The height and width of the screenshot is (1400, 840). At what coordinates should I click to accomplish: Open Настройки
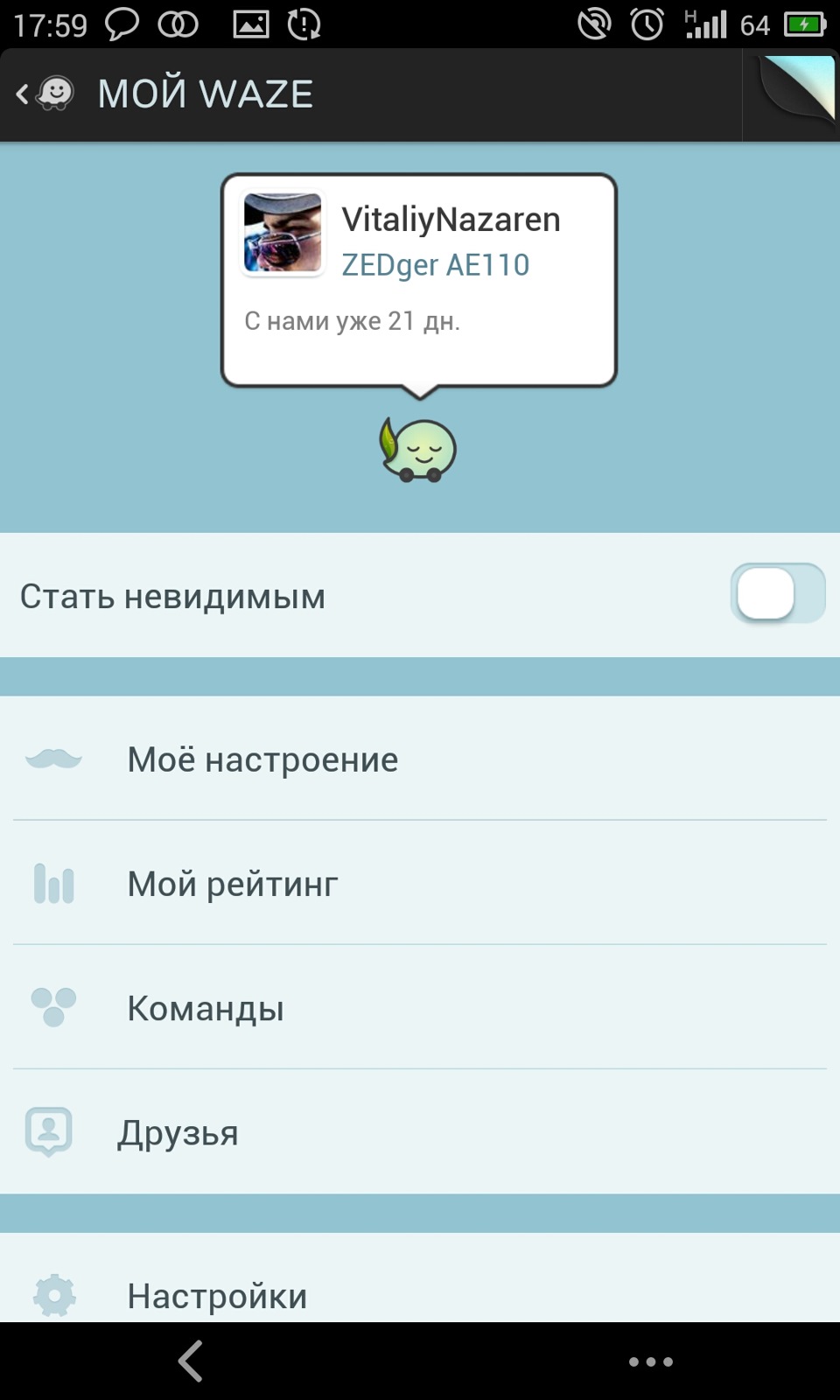[420, 1293]
